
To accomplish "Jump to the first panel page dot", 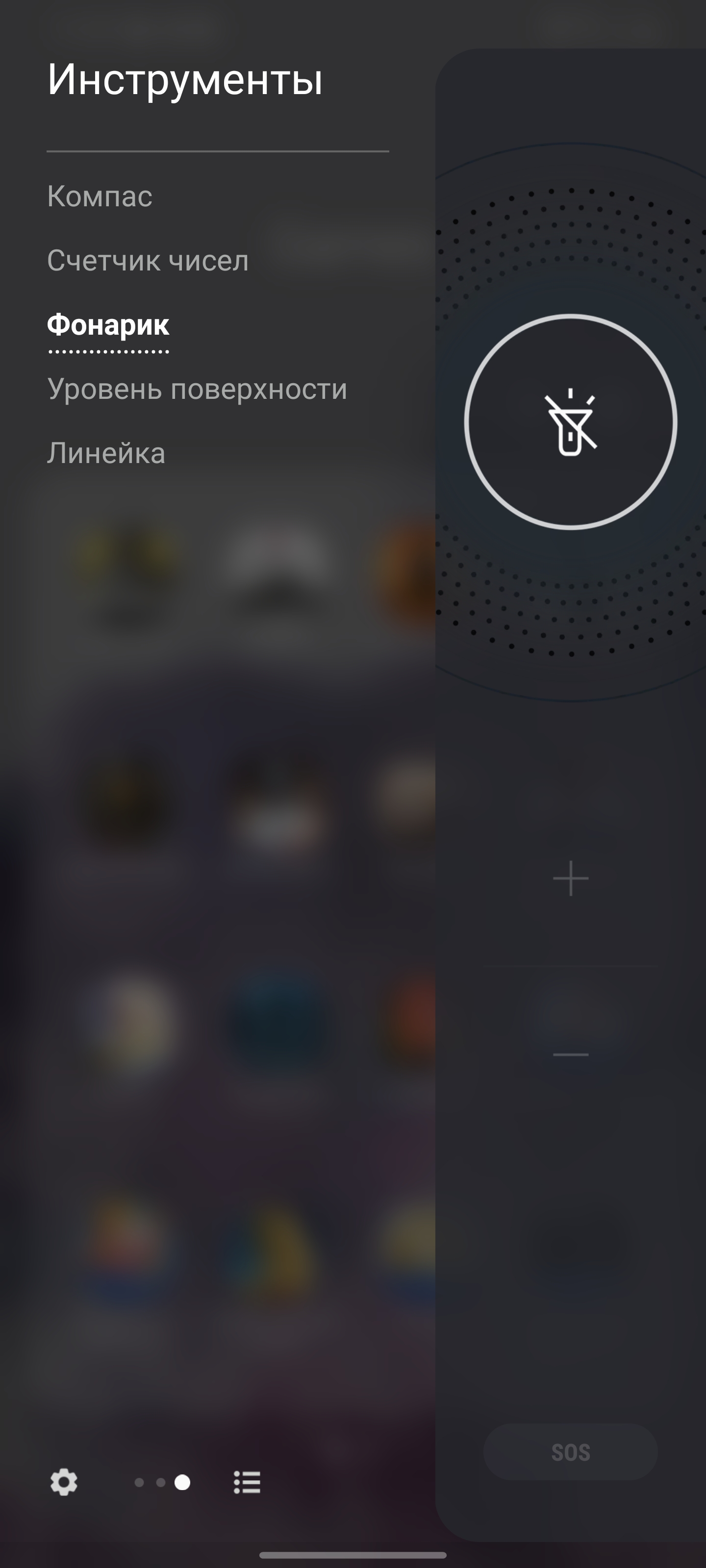I will click(139, 1482).
